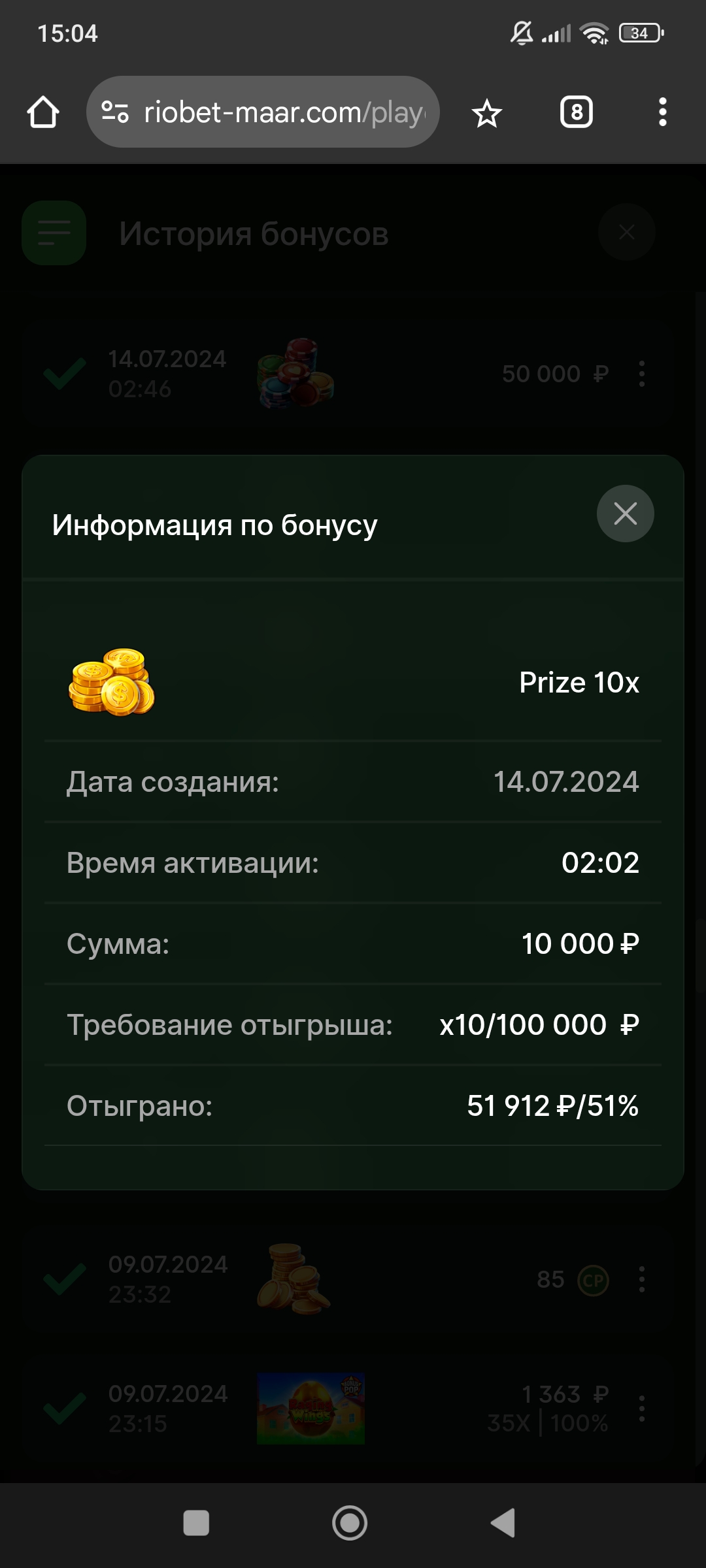This screenshot has width=706, height=1568.
Task: Open the browser home page
Action: pos(43,112)
